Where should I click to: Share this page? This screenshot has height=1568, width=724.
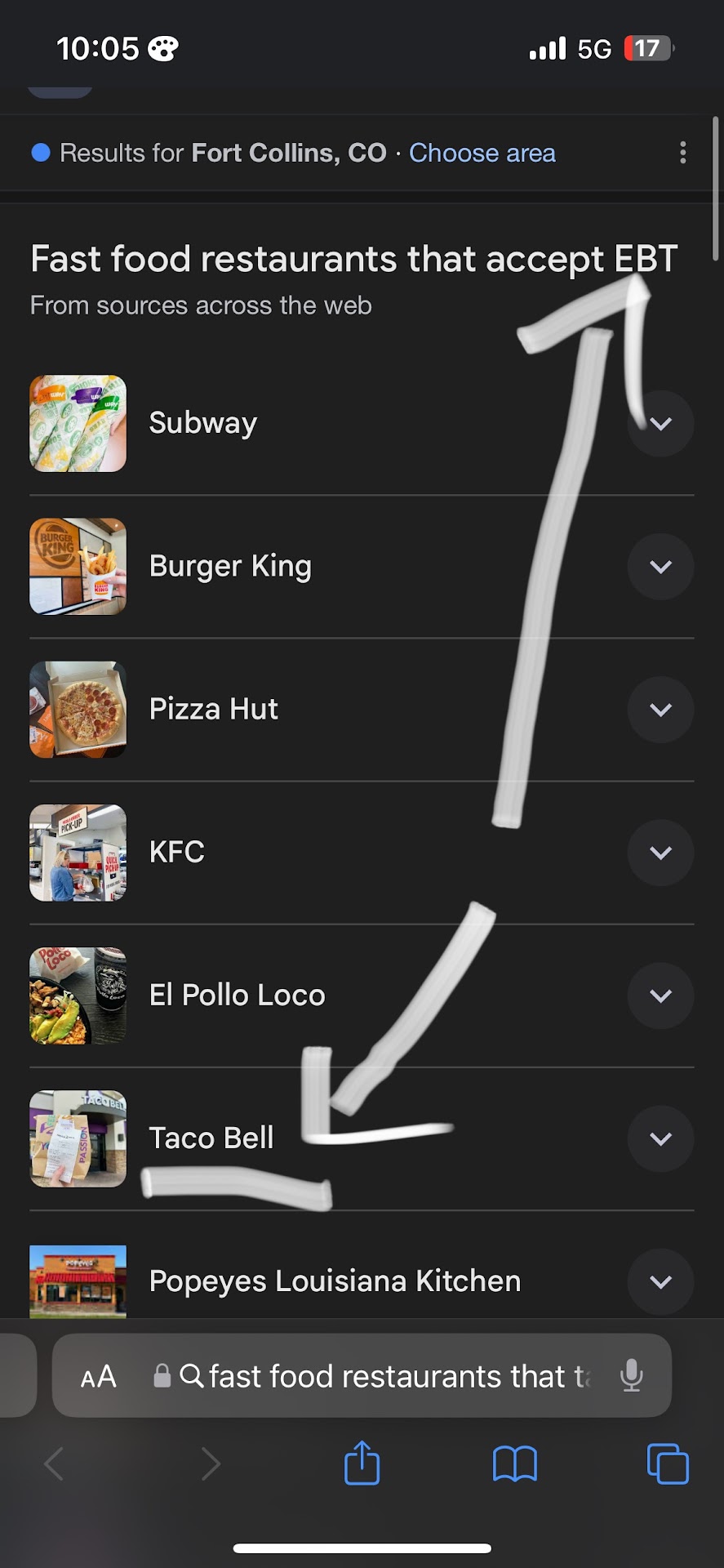coord(362,1463)
